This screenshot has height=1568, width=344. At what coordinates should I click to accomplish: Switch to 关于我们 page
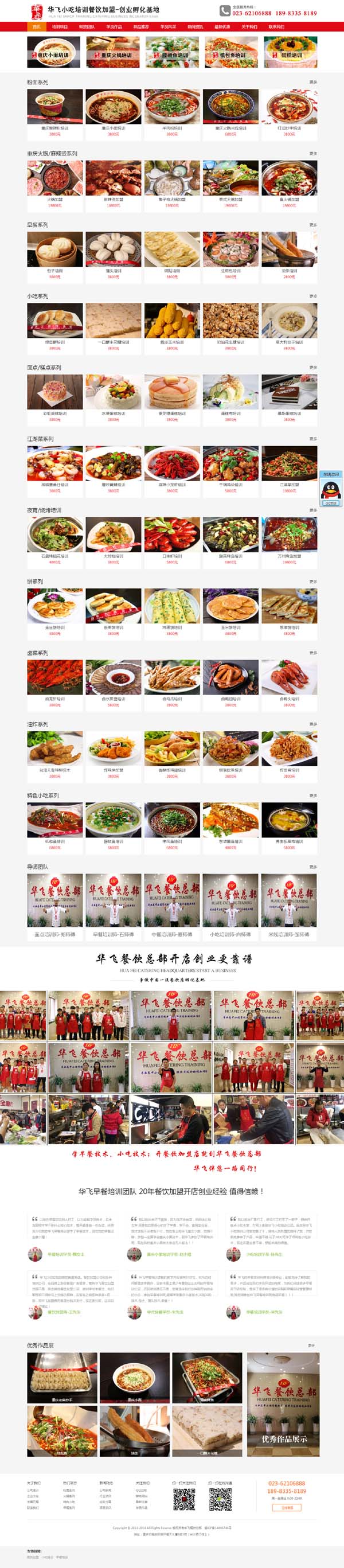point(249,27)
